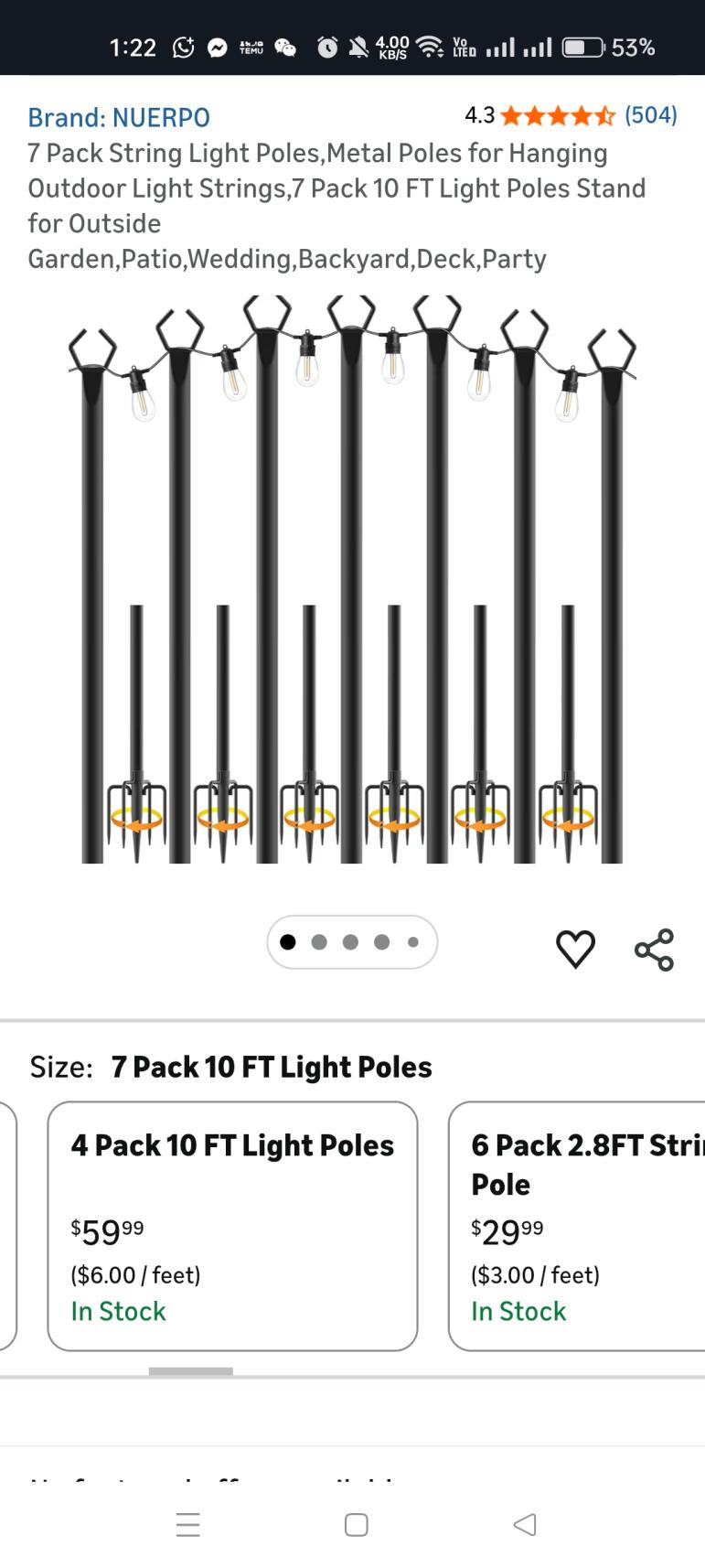Image resolution: width=705 pixels, height=1568 pixels.
Task: Add this item to wish list
Action: (575, 949)
